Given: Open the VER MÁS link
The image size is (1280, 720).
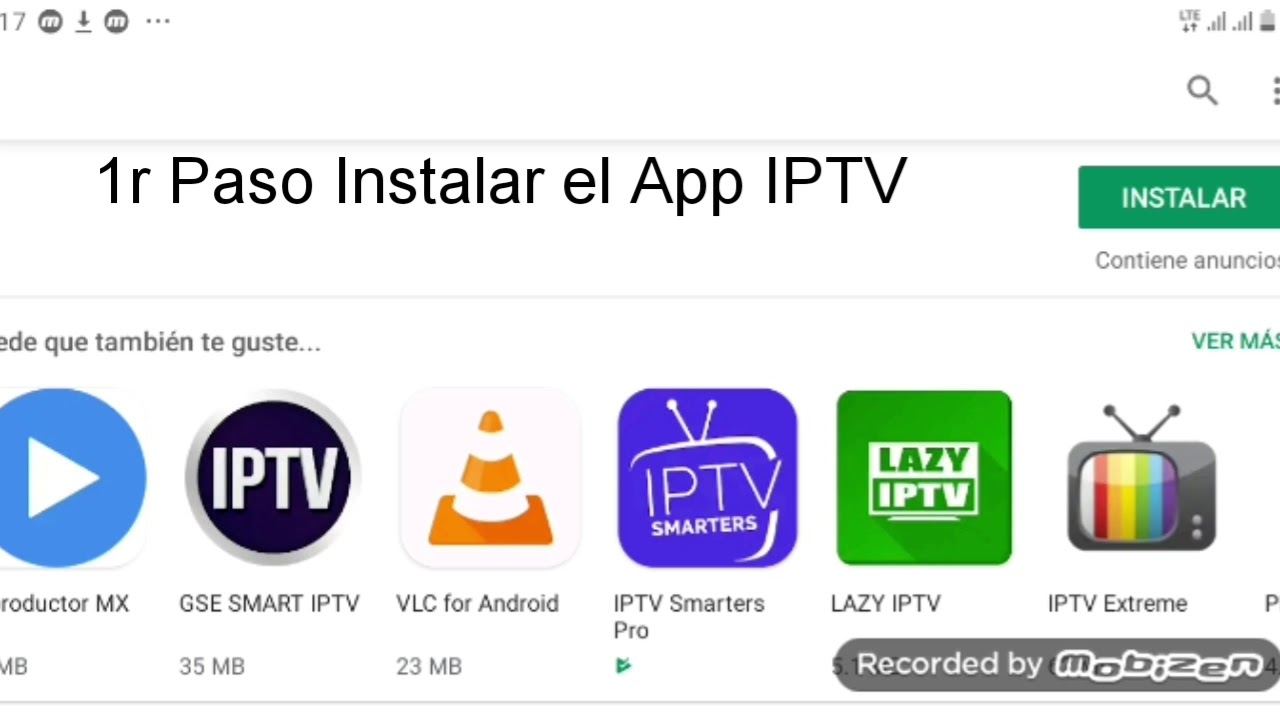Looking at the screenshot, I should click(1235, 342).
